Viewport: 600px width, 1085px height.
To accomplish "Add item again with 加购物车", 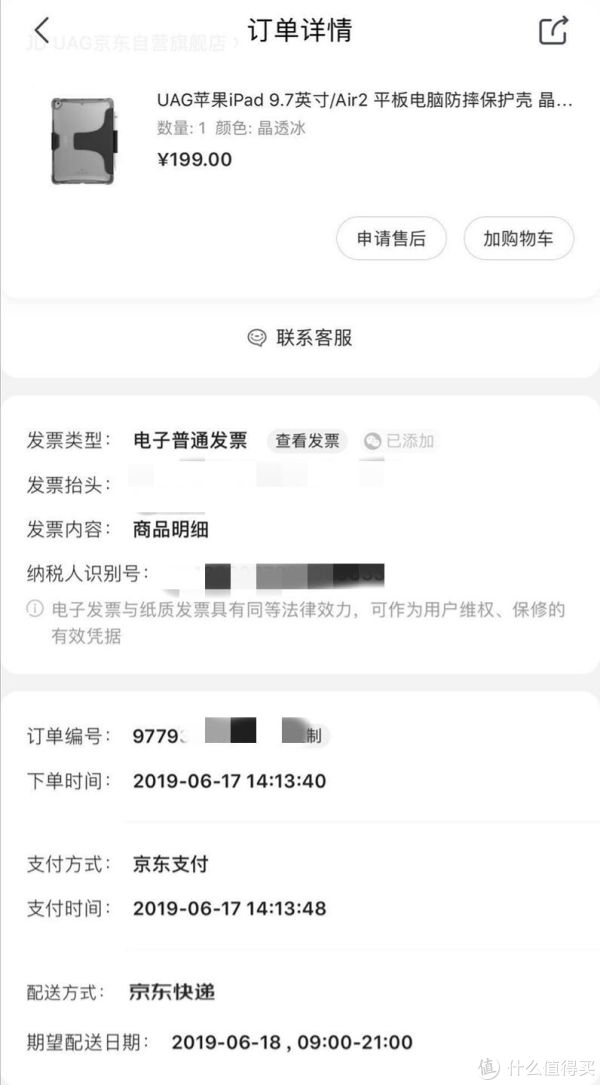I will [x=518, y=238].
